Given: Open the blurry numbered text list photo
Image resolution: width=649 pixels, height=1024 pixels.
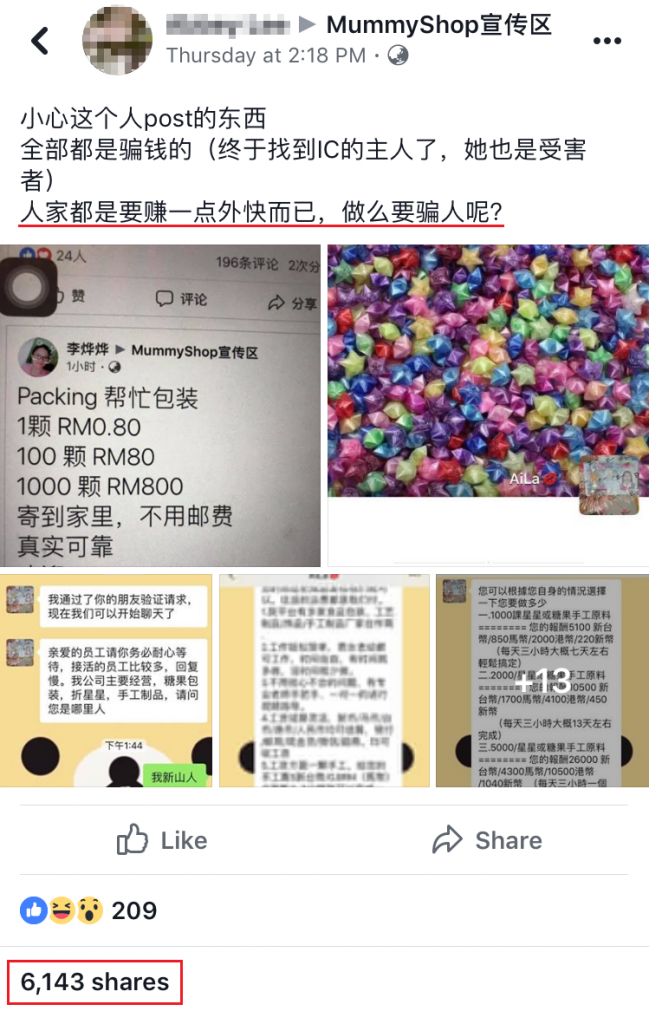Looking at the screenshot, I should [323, 680].
